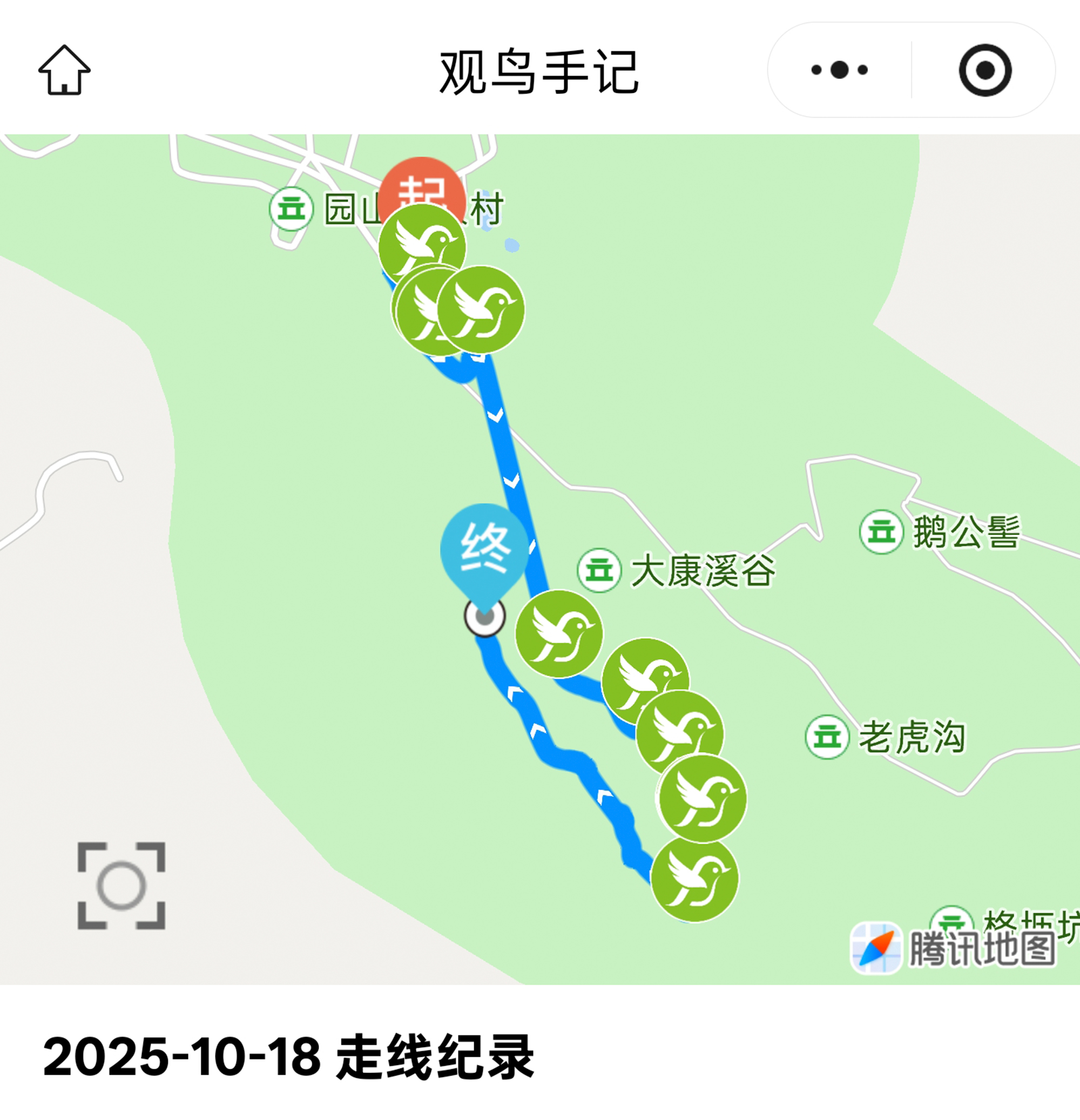Go to the mini program home page
1080x1120 pixels.
(64, 70)
